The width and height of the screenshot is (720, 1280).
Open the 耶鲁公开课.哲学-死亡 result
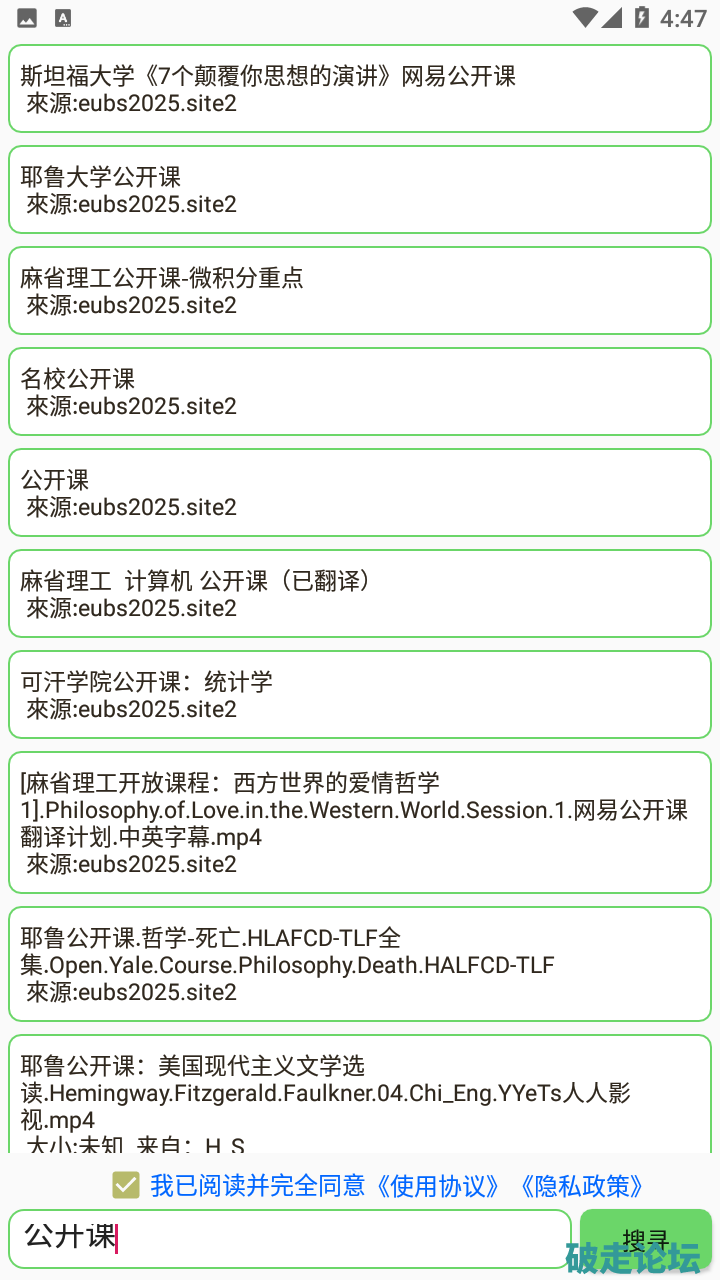click(360, 964)
